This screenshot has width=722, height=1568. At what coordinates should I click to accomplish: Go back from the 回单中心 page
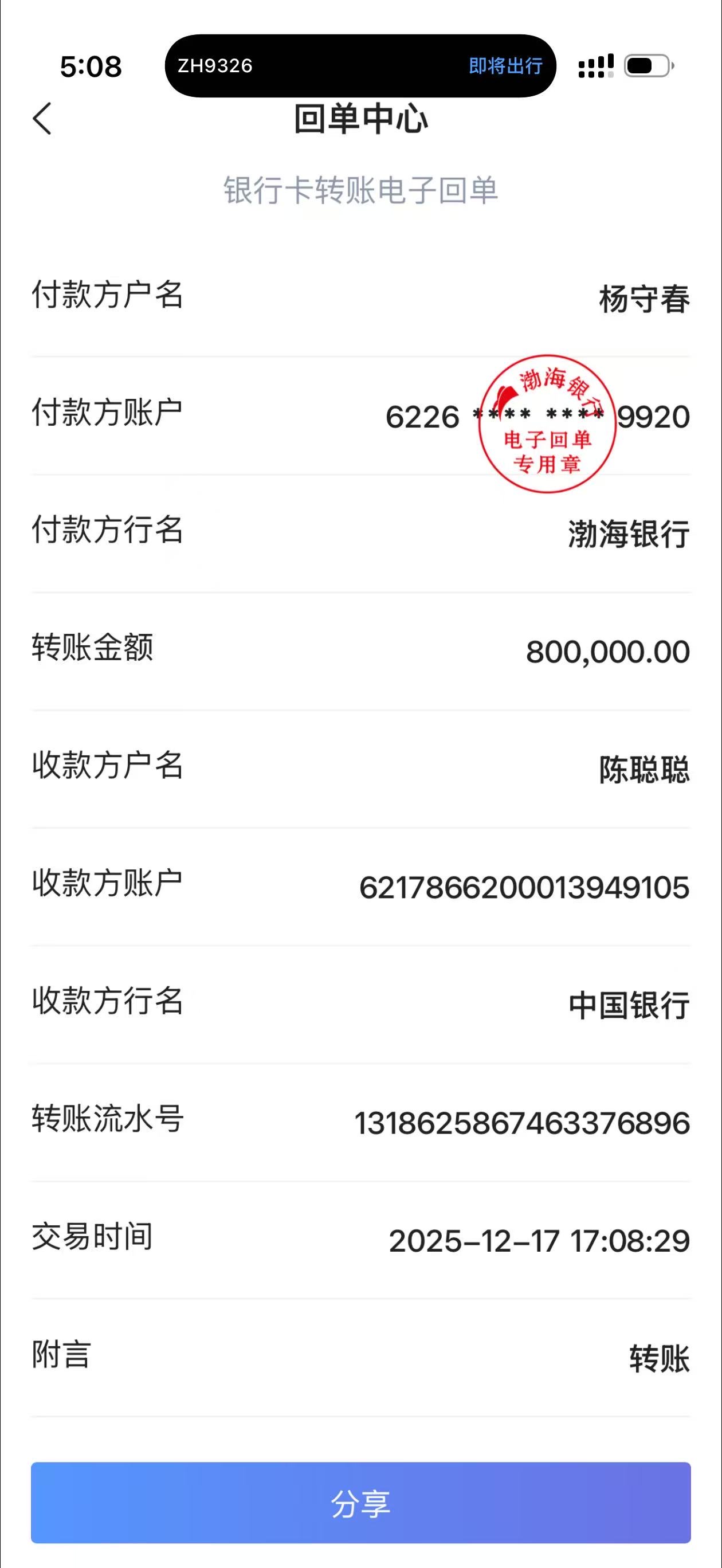tap(42, 118)
